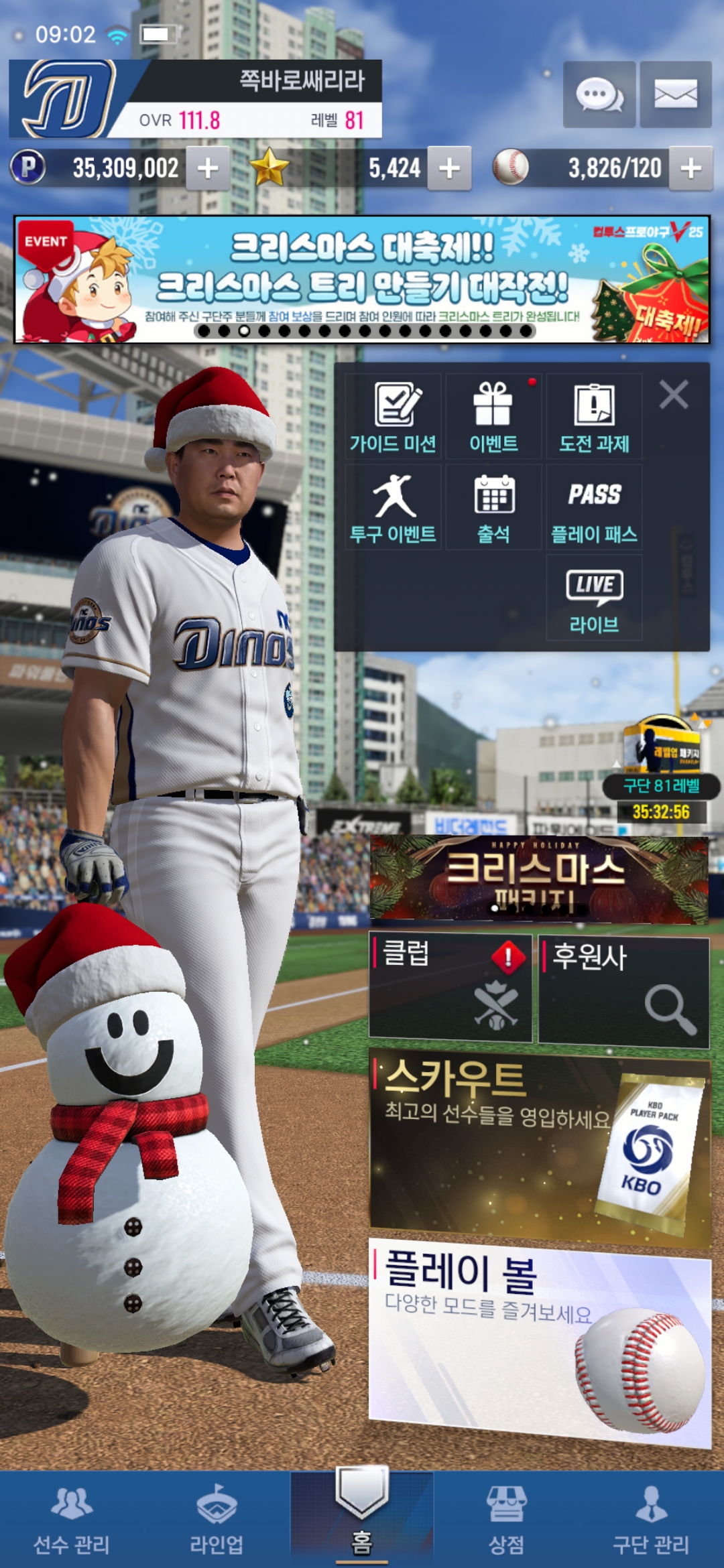
Task: Open 라이브 from the quick menu
Action: point(594,598)
